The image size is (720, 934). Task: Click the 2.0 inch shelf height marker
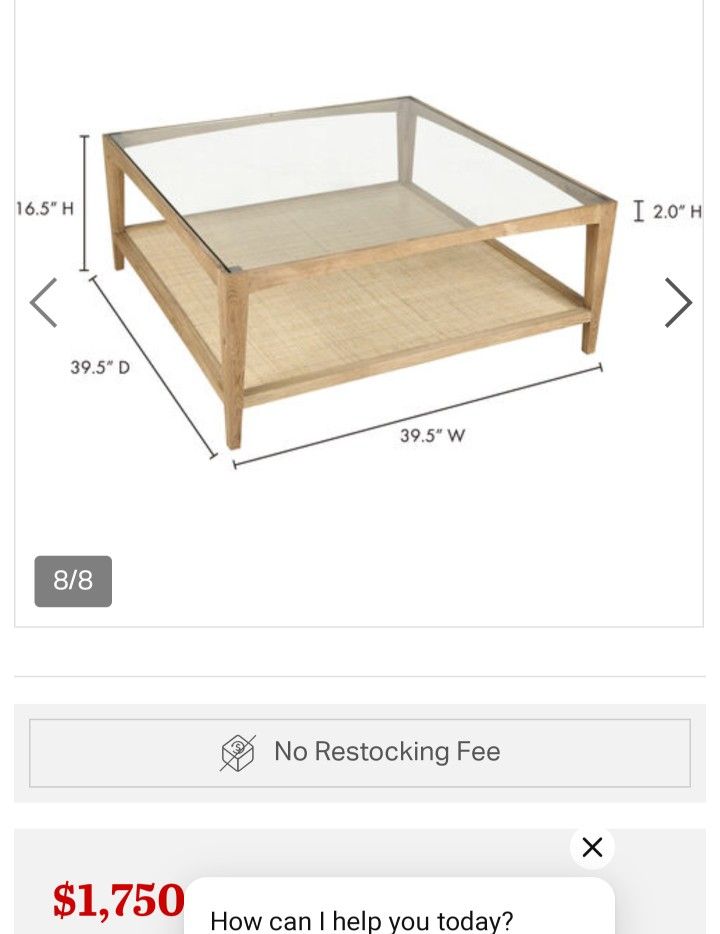point(675,211)
